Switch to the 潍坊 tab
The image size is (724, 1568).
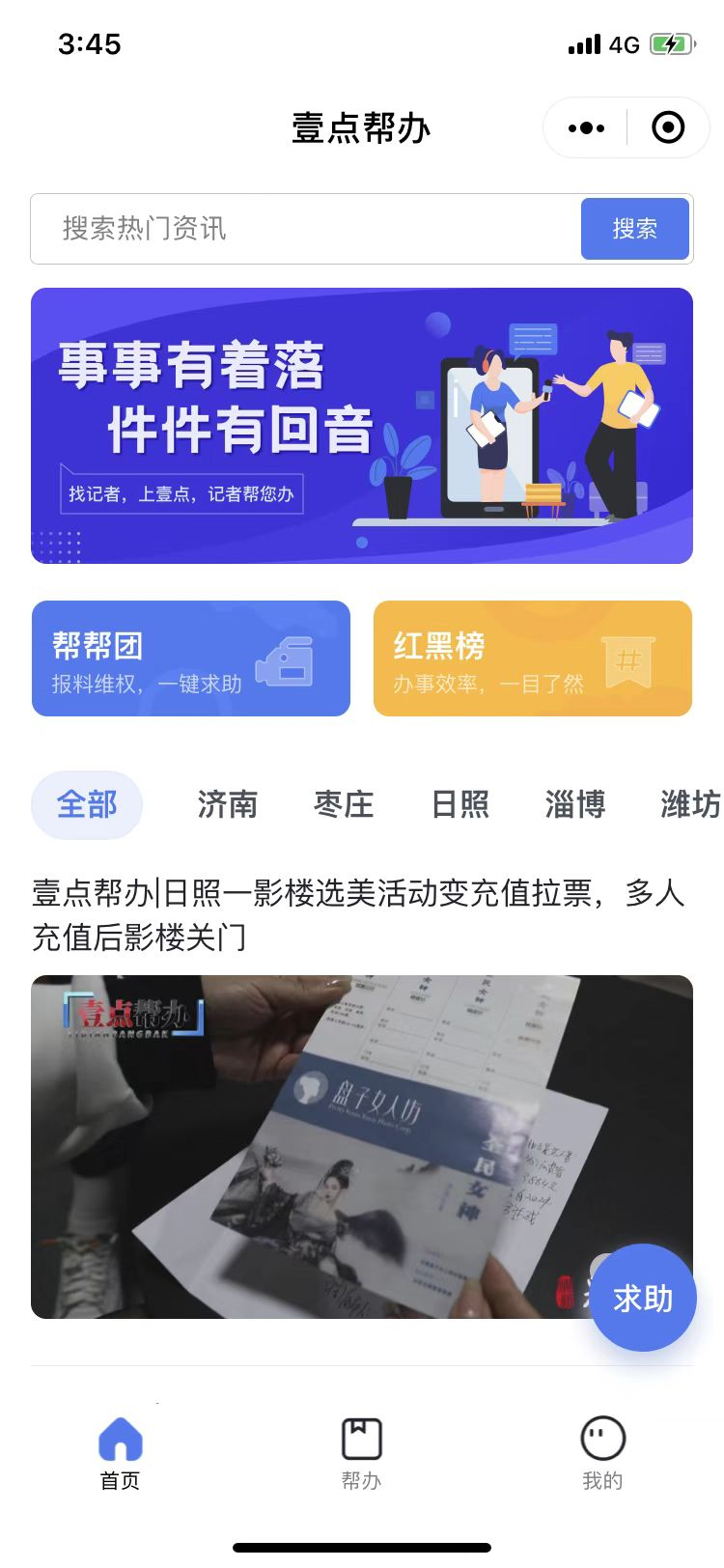(689, 804)
